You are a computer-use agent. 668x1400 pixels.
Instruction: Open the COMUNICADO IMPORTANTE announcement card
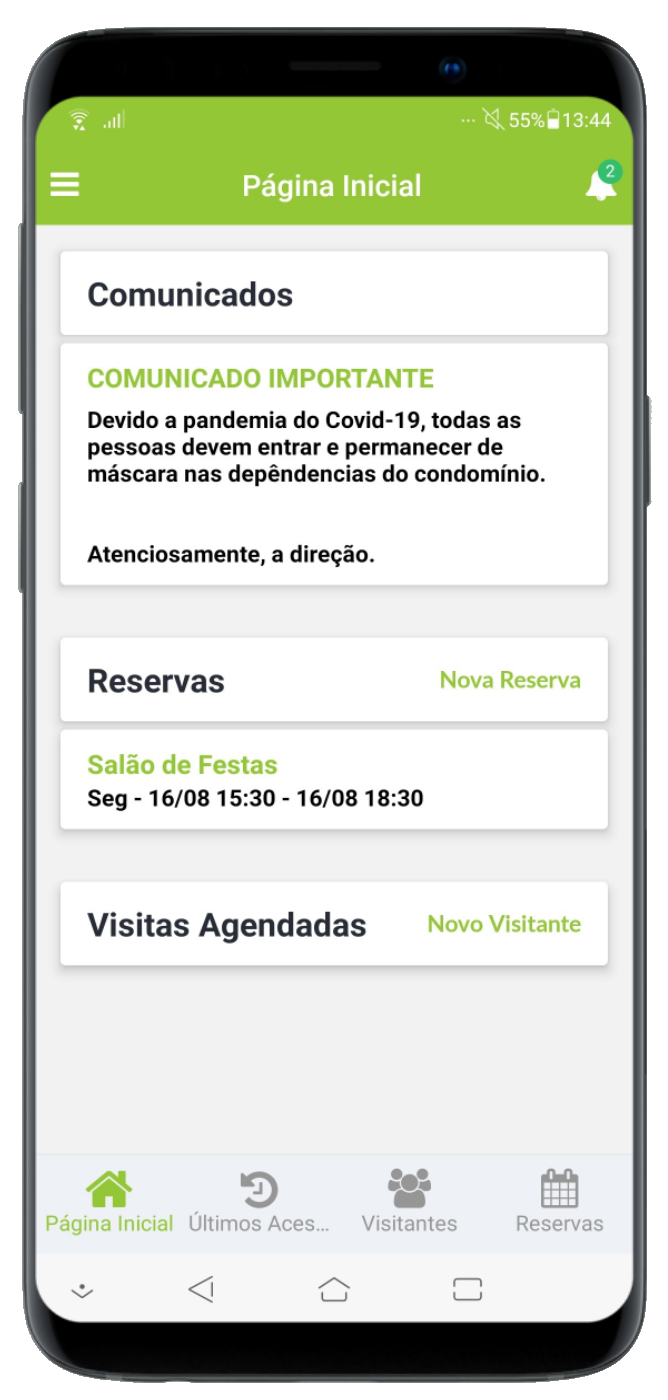pos(334,464)
